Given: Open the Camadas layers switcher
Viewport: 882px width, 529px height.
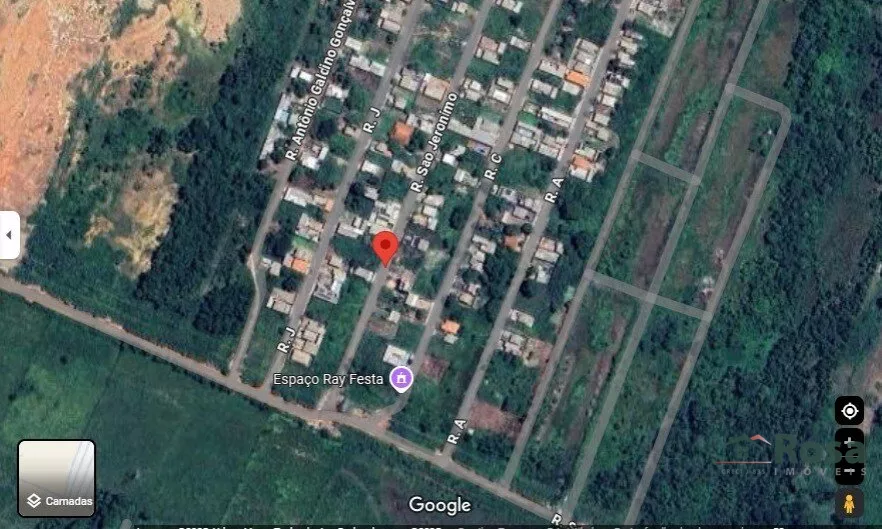Looking at the screenshot, I should tap(56, 478).
